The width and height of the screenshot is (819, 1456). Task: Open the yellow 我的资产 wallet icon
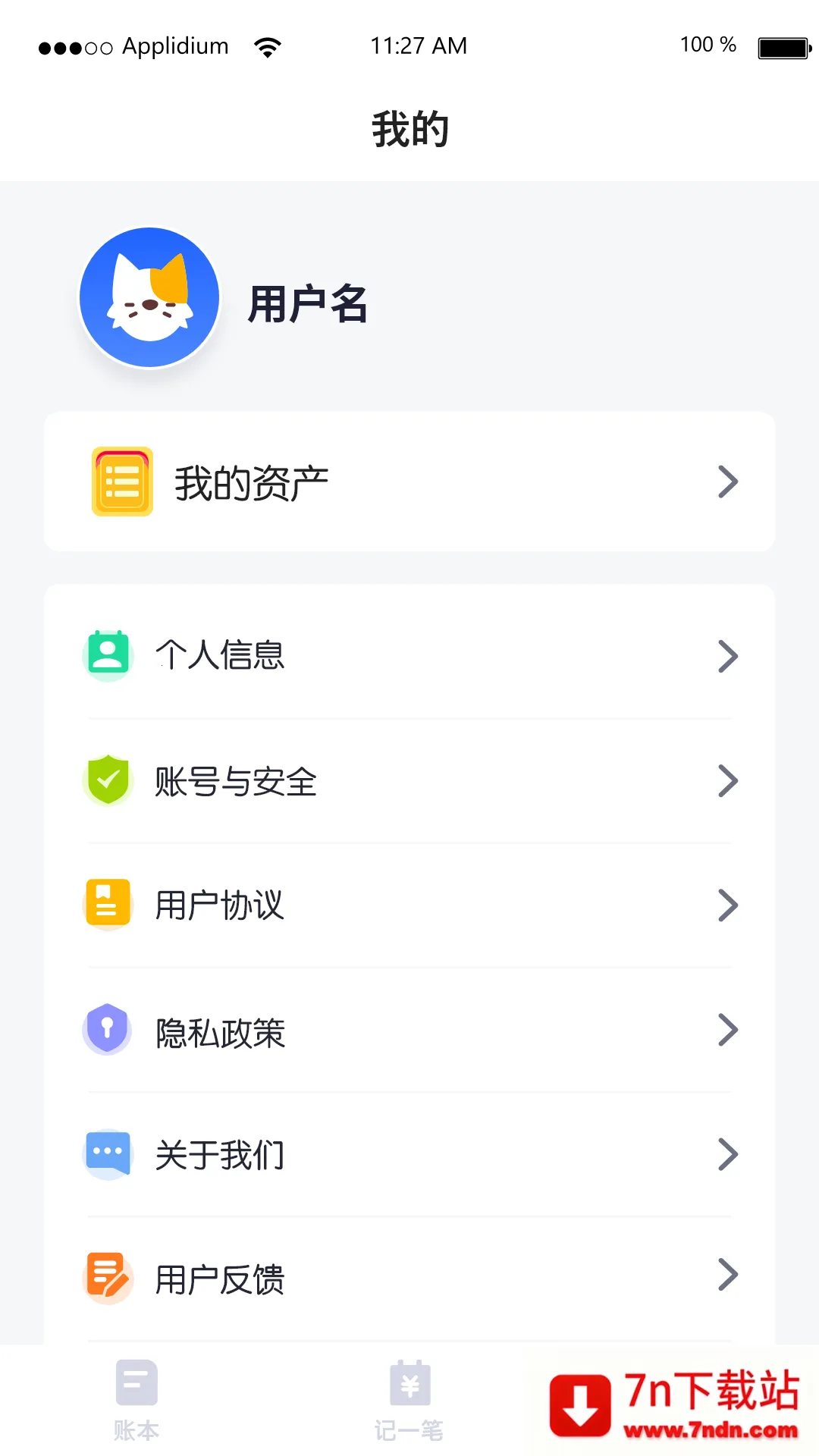tap(122, 481)
